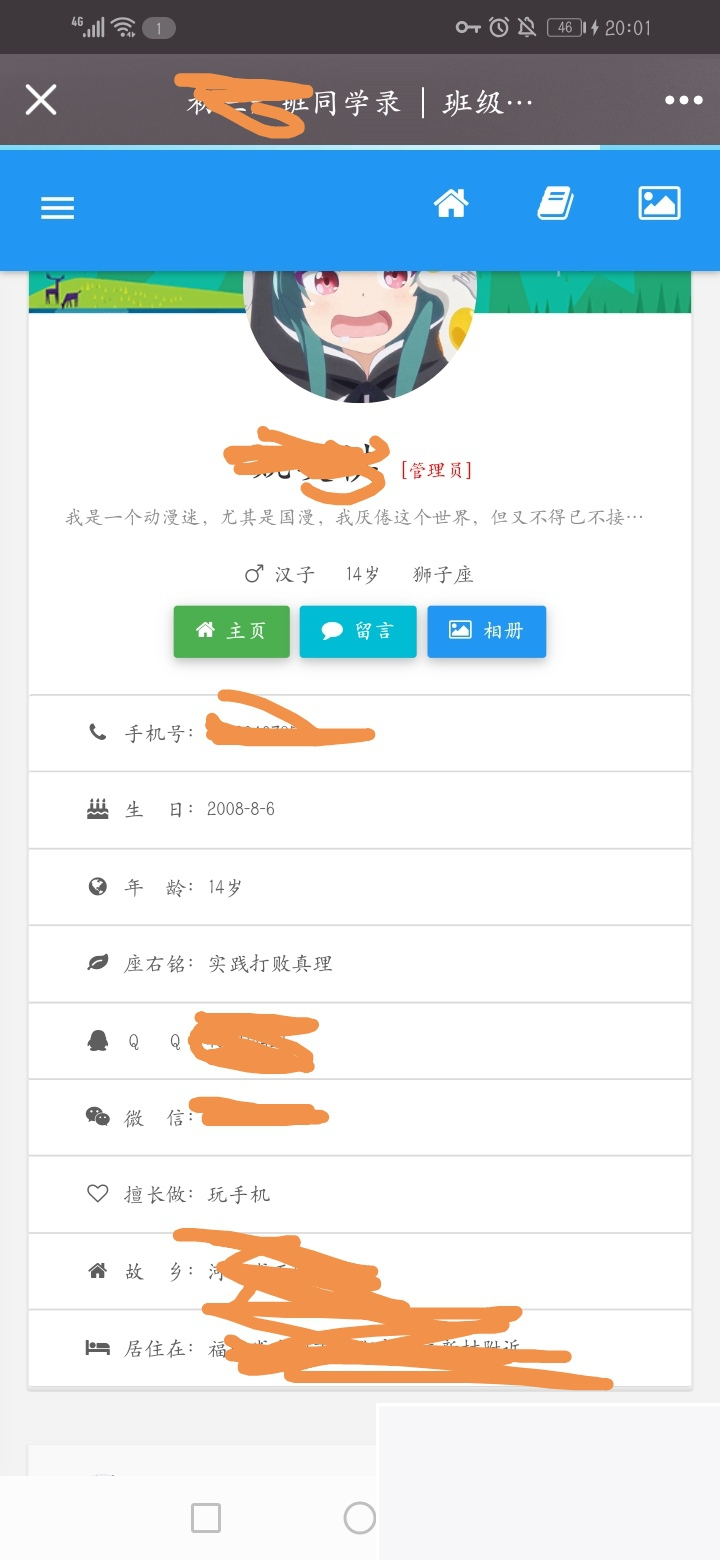Screen dimensions: 720x1560
Task: Close the class directory webpage
Action: 41,100
